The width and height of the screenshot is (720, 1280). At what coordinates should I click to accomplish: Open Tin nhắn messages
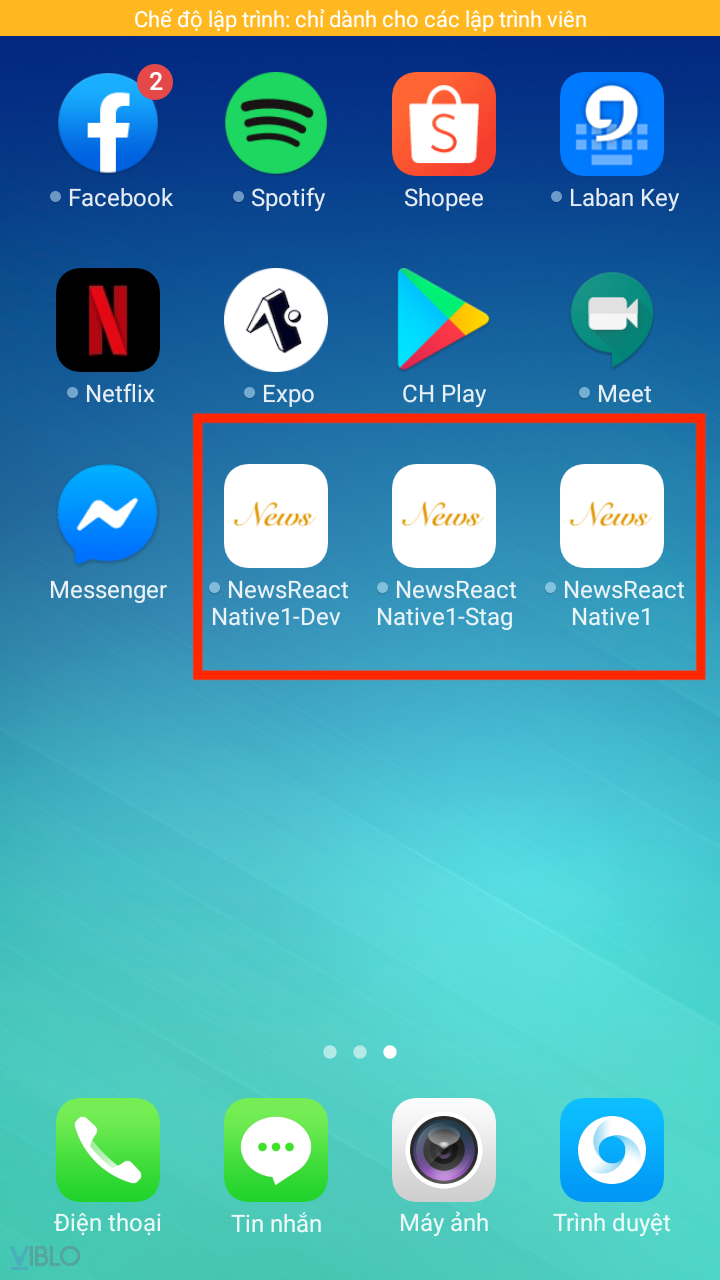[276, 1150]
